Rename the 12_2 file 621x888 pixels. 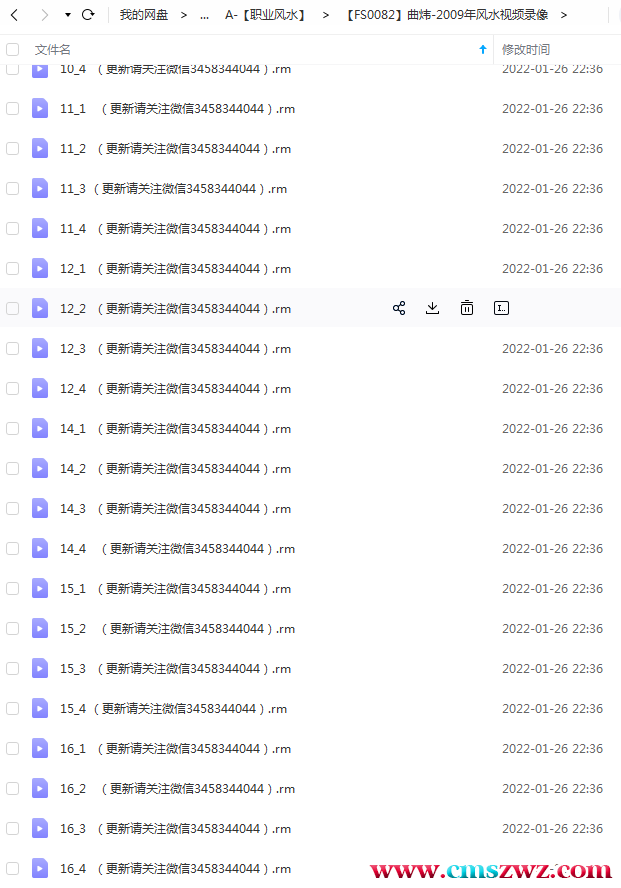(501, 308)
